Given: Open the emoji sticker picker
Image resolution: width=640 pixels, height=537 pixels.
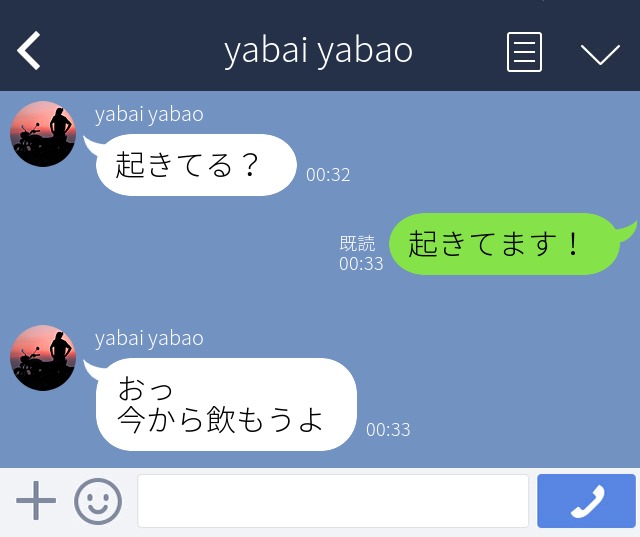Looking at the screenshot, I should tap(98, 501).
